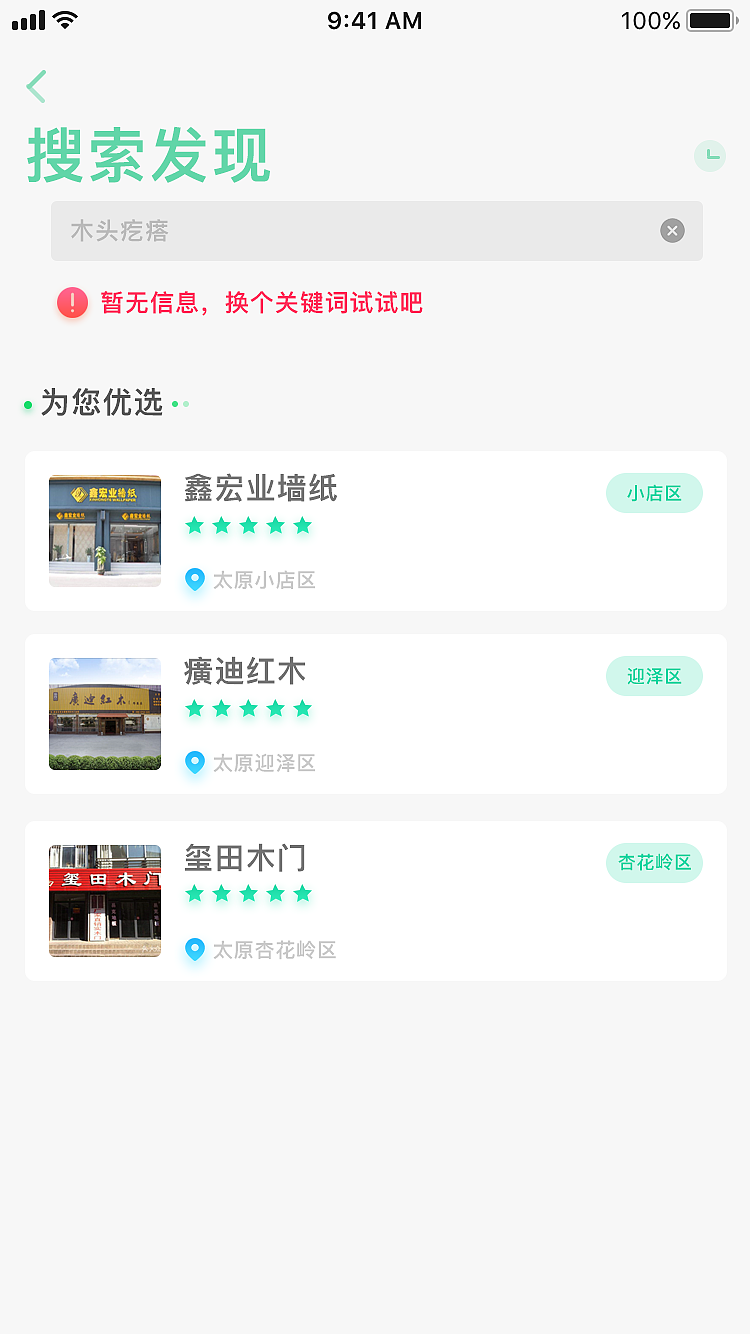Clear the search field using the X icon
This screenshot has height=1334, width=750.
click(672, 231)
